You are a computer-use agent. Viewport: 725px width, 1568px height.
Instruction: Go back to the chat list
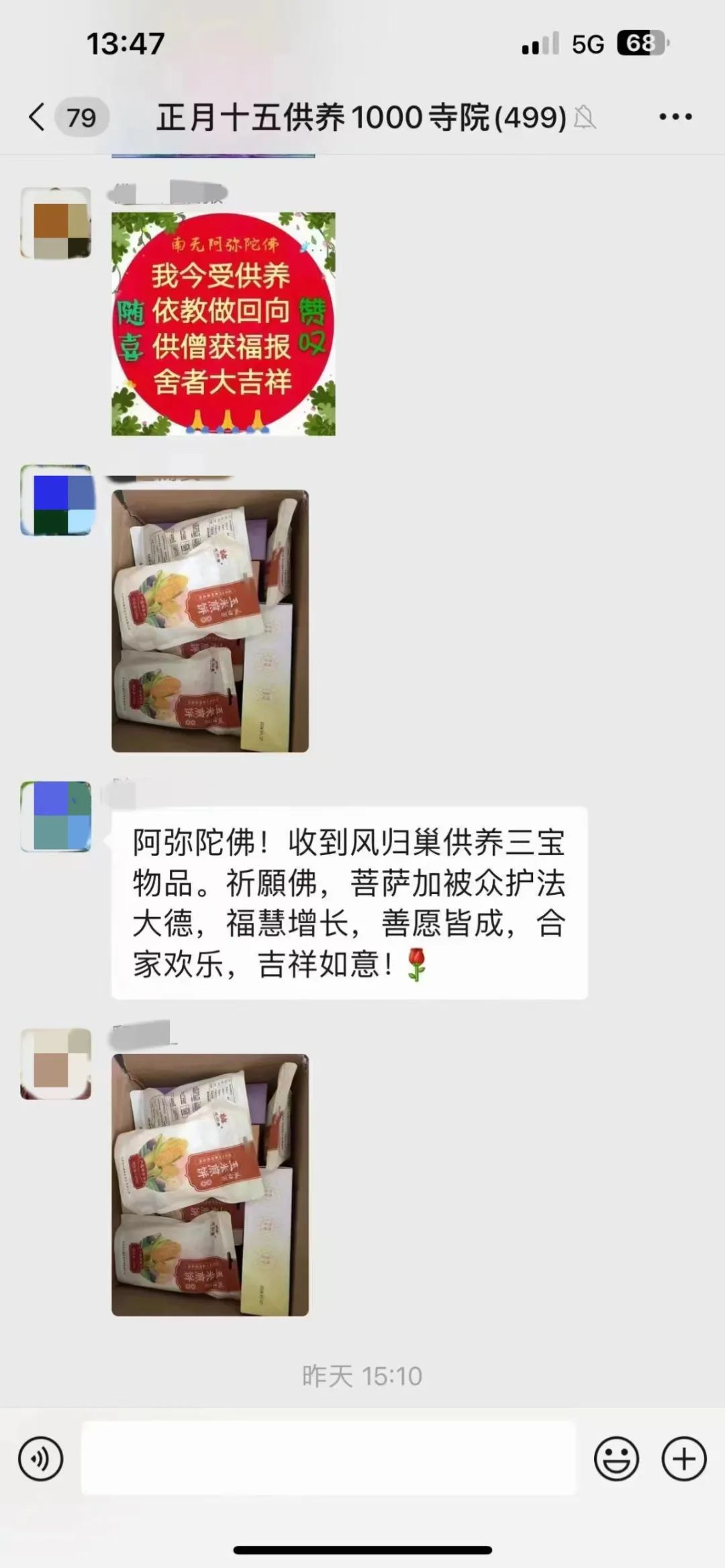point(38,117)
